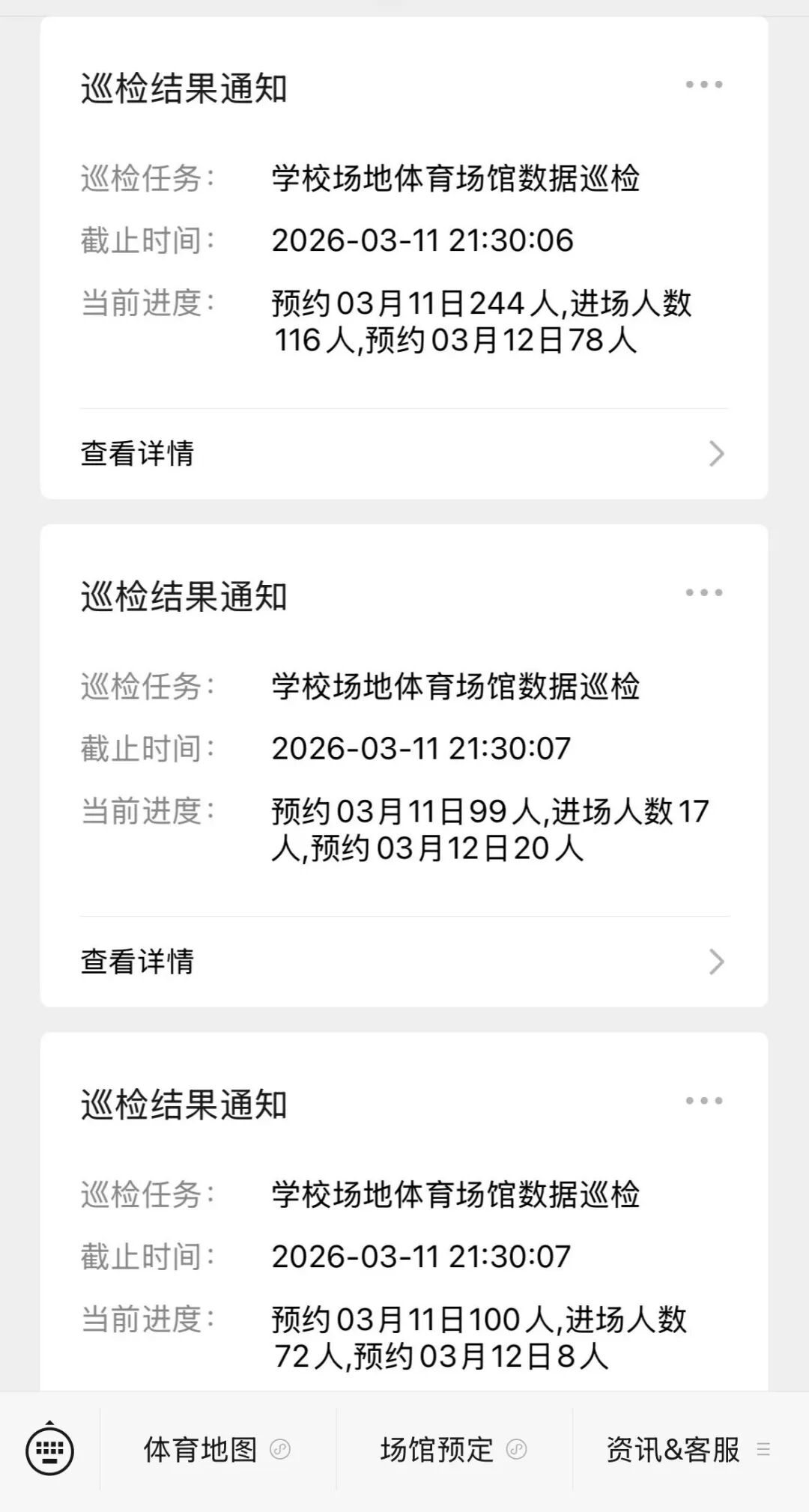Tap 查看详情 under the 99人 notification

[403, 962]
